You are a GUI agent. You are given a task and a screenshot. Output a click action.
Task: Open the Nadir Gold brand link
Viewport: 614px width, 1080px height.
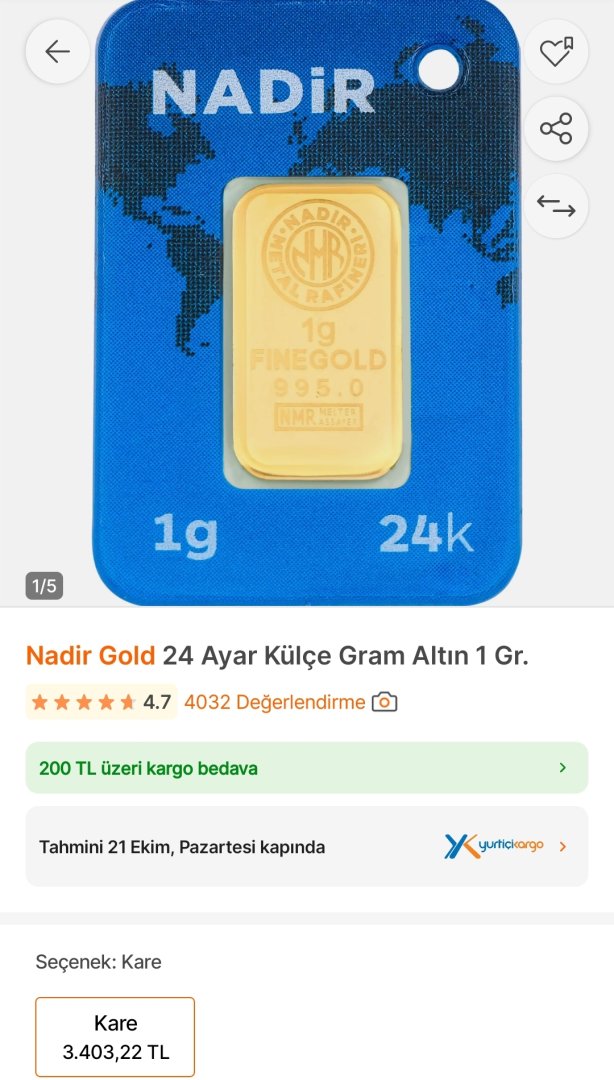[90, 656]
